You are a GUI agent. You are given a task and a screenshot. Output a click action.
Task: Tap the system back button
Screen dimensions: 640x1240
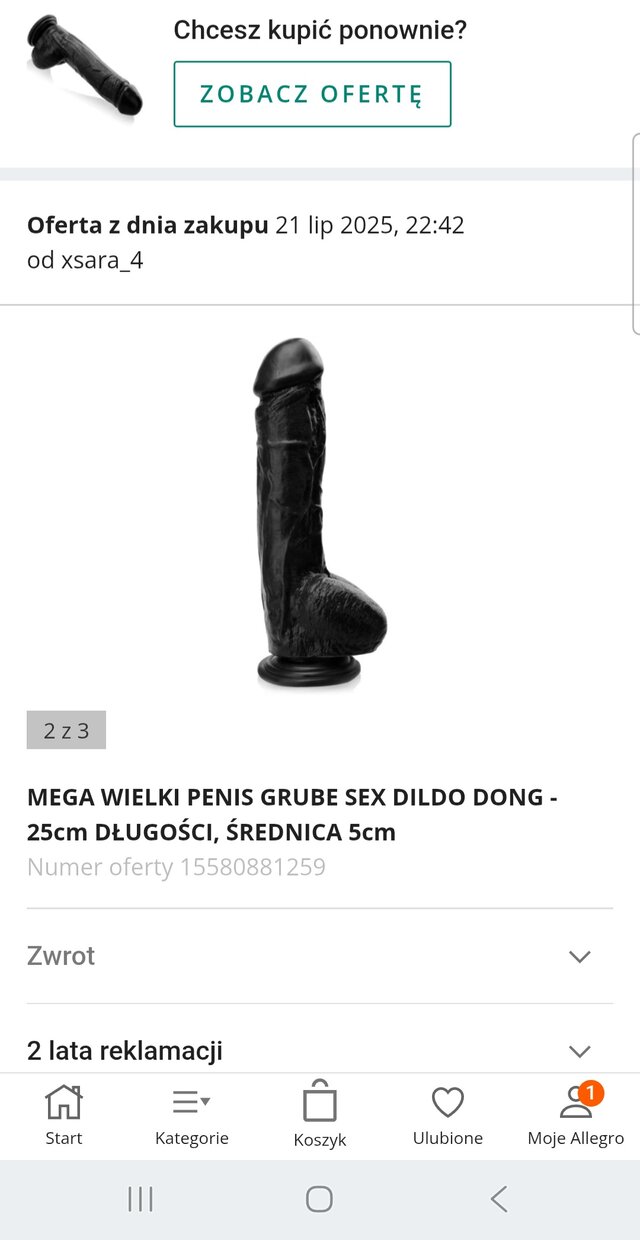(499, 1199)
